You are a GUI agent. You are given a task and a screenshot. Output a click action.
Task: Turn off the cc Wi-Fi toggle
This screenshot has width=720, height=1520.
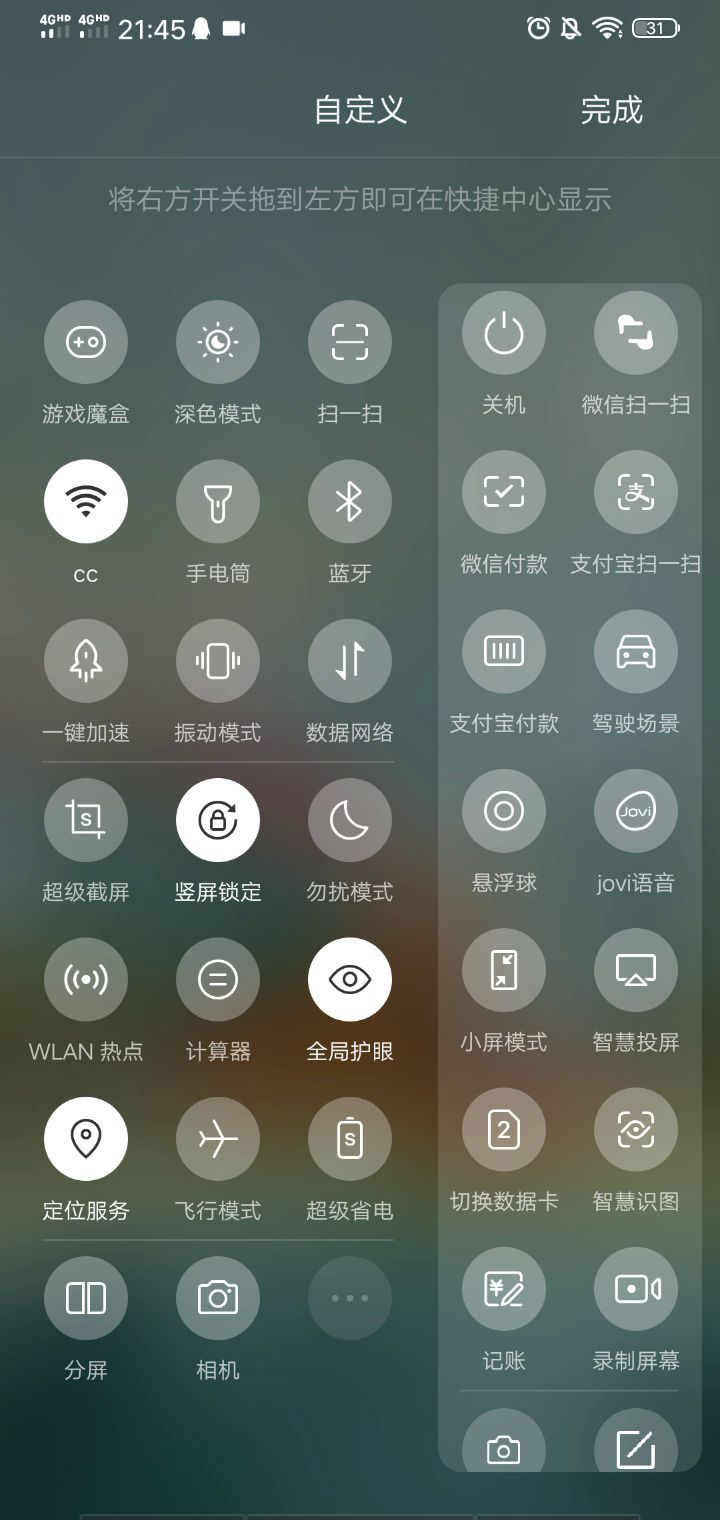coord(86,502)
